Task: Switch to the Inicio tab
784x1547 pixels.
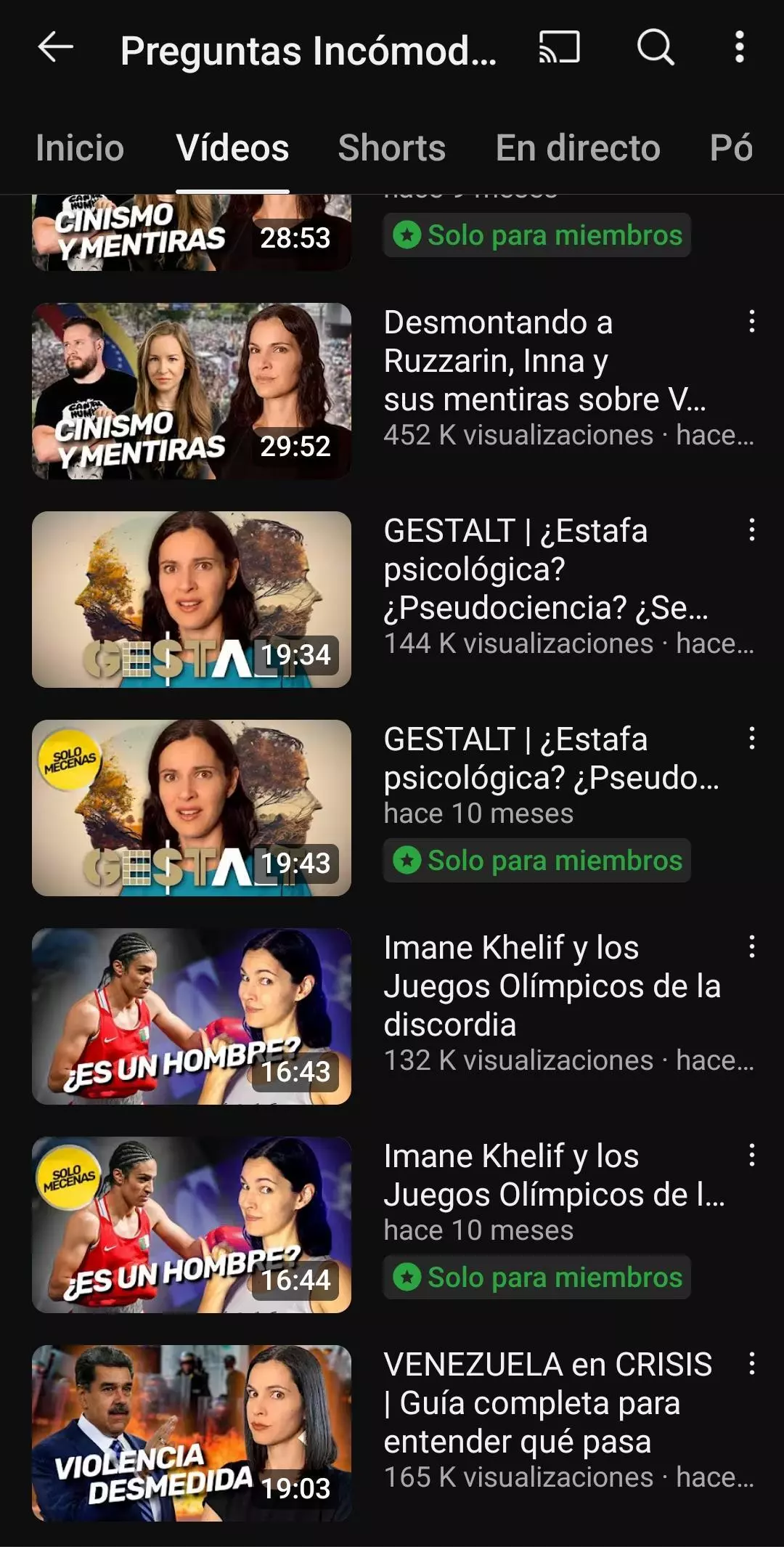Action: (80, 148)
